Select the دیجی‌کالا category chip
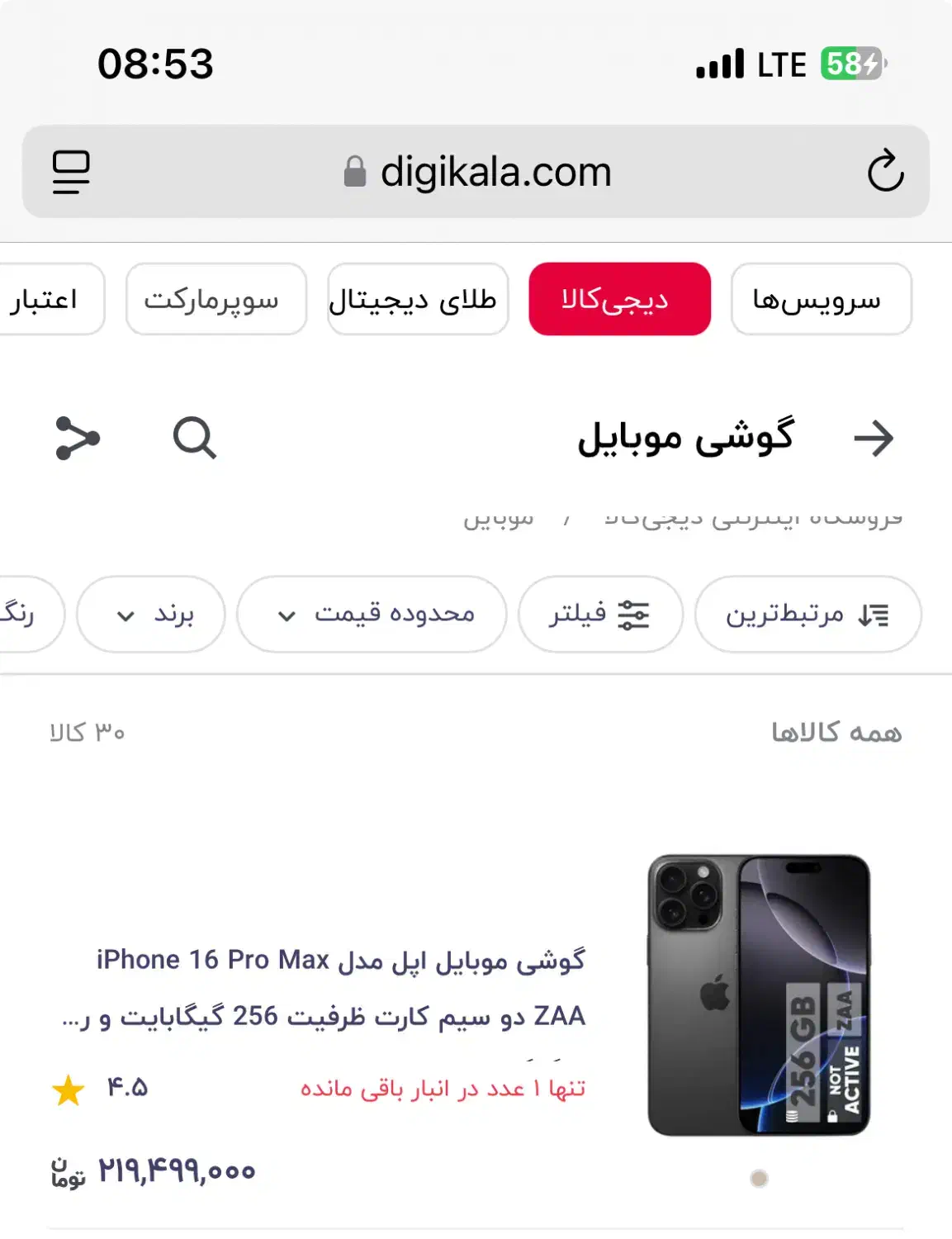The width and height of the screenshot is (952, 1239). click(619, 299)
